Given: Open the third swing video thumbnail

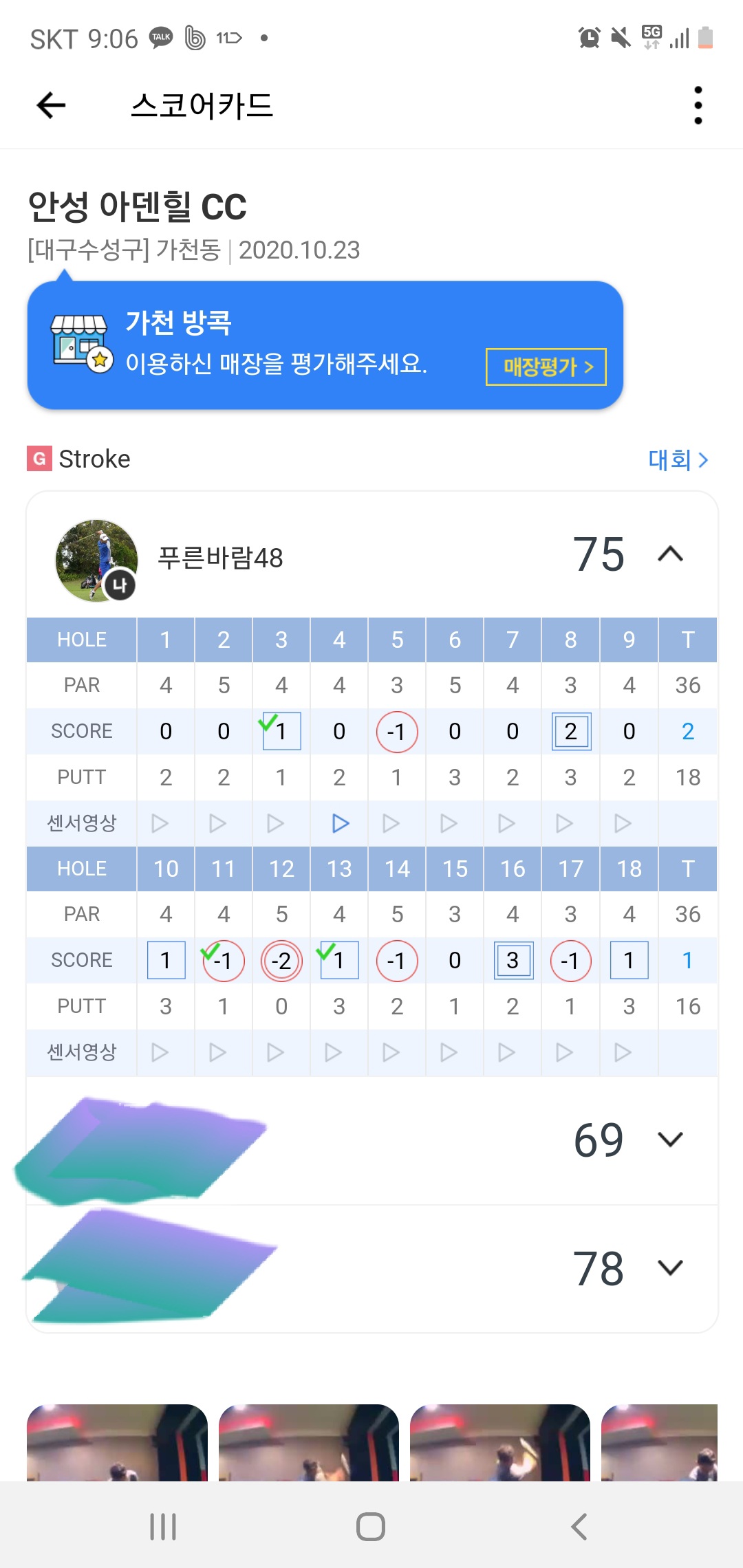Looking at the screenshot, I should (x=500, y=1442).
